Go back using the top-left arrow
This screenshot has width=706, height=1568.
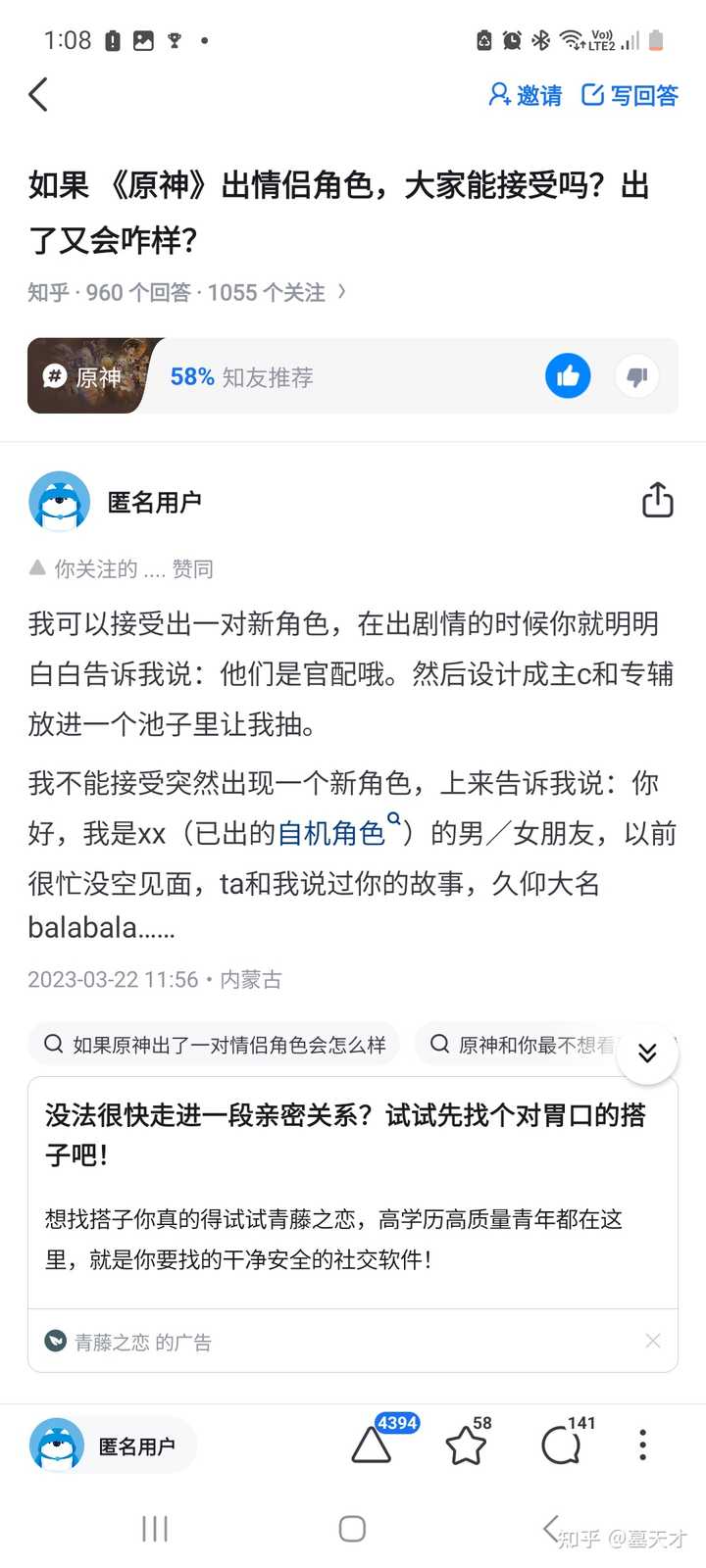pyautogui.click(x=39, y=95)
